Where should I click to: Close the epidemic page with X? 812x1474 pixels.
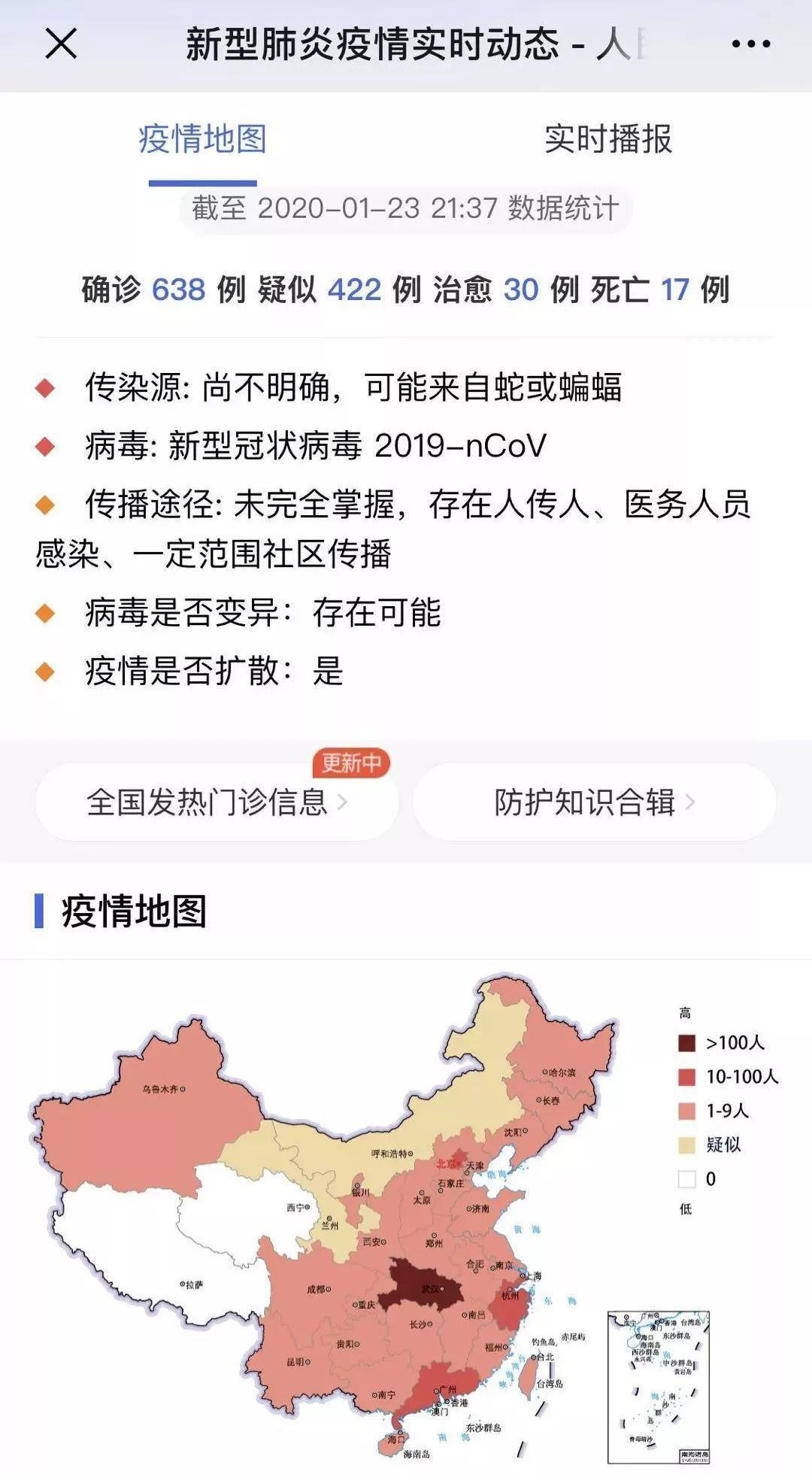coord(61,44)
